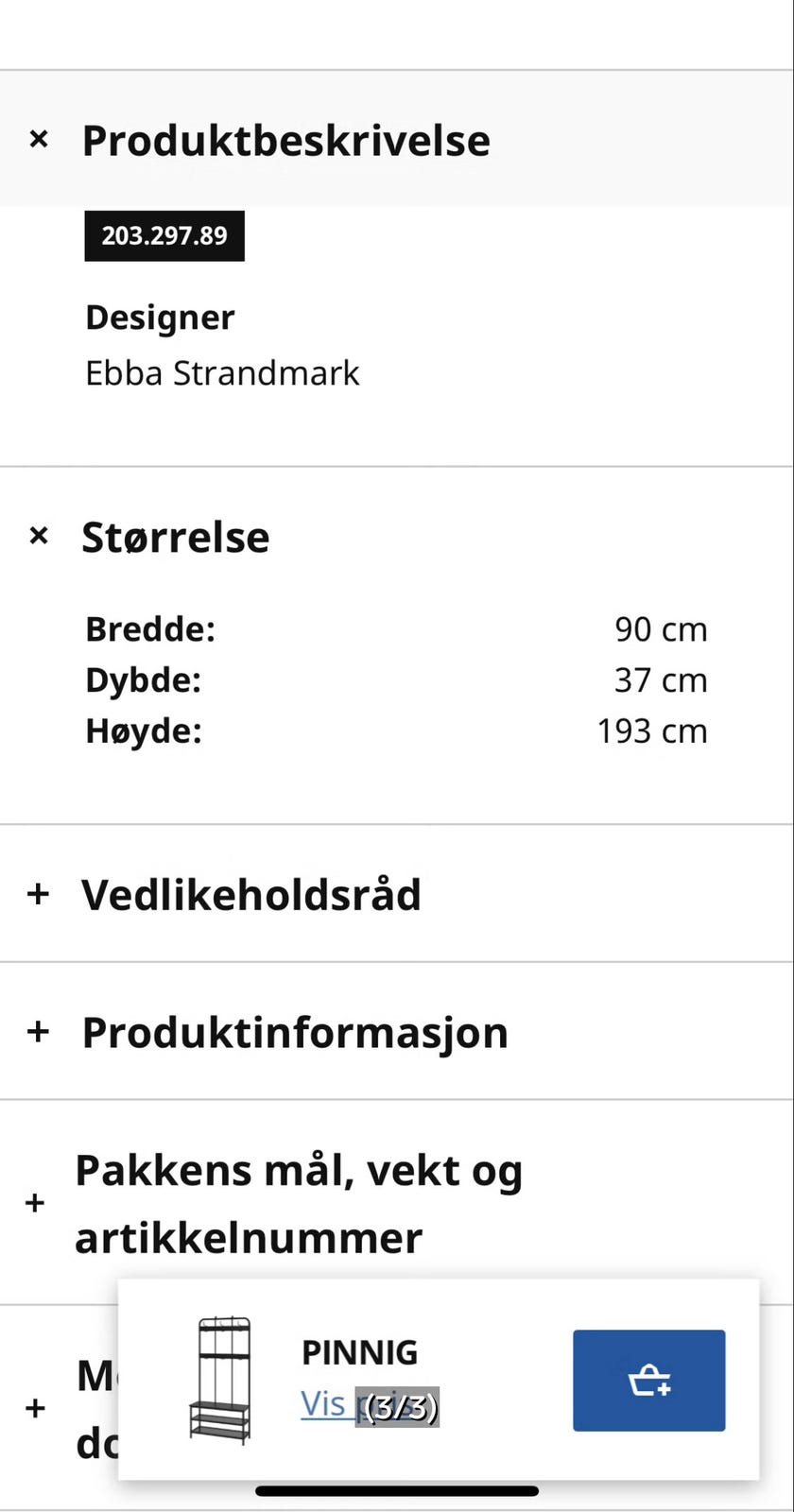This screenshot has width=794, height=1512.
Task: Select the article number badge 203.297.89
Action: (164, 235)
